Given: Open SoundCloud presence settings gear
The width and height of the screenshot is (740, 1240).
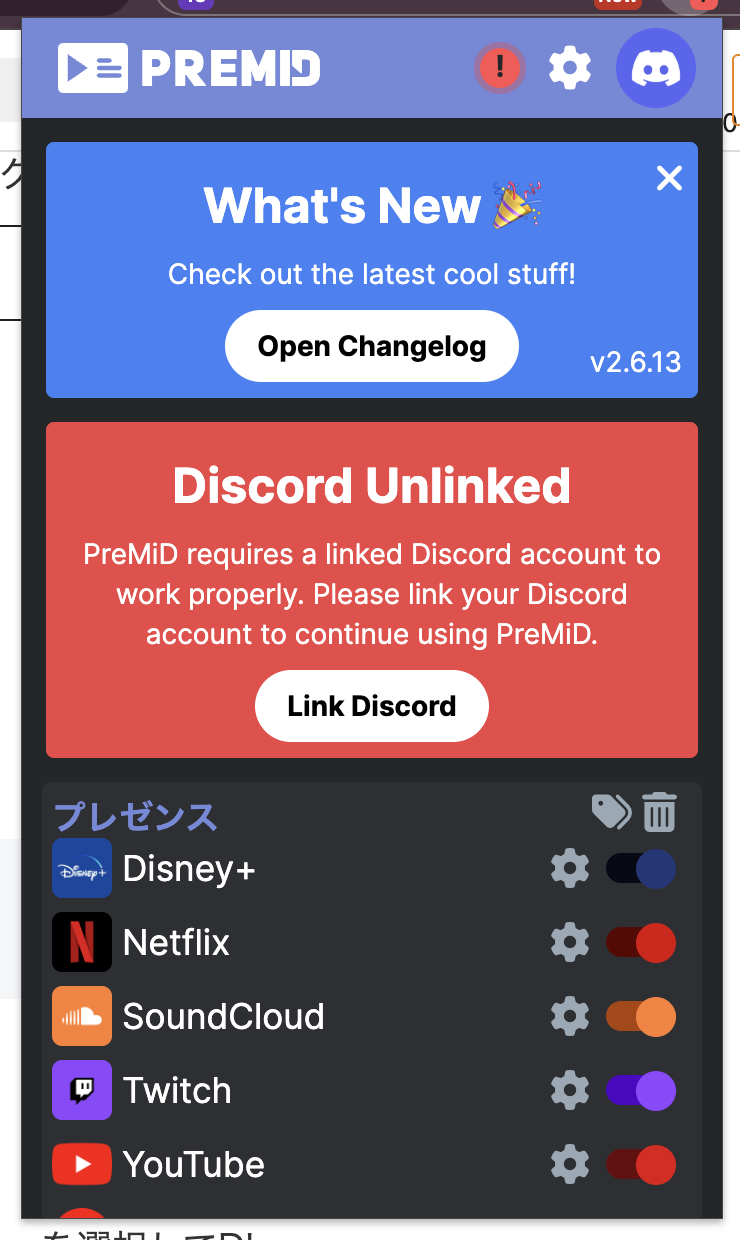Looking at the screenshot, I should [570, 1017].
